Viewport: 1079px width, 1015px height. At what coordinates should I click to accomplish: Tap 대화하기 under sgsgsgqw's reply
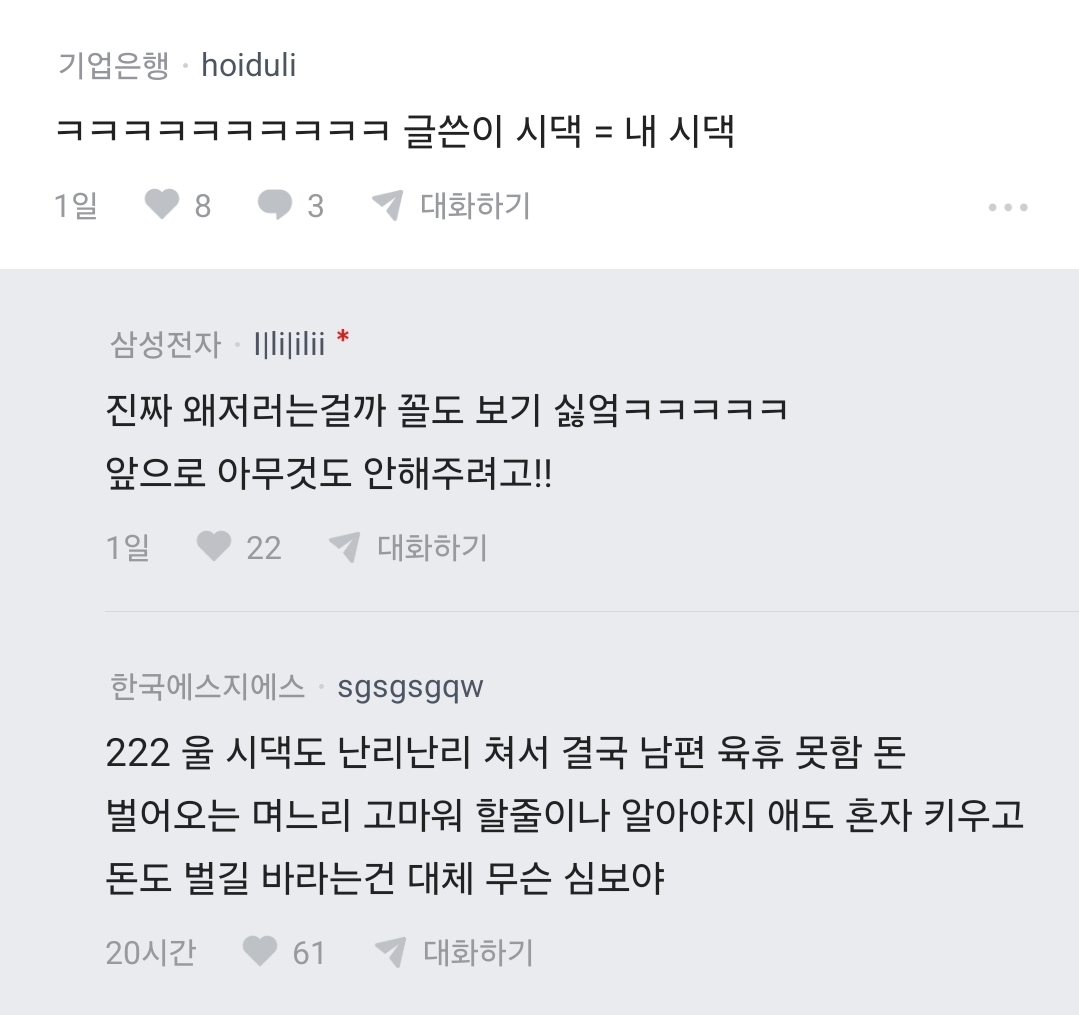[x=454, y=952]
